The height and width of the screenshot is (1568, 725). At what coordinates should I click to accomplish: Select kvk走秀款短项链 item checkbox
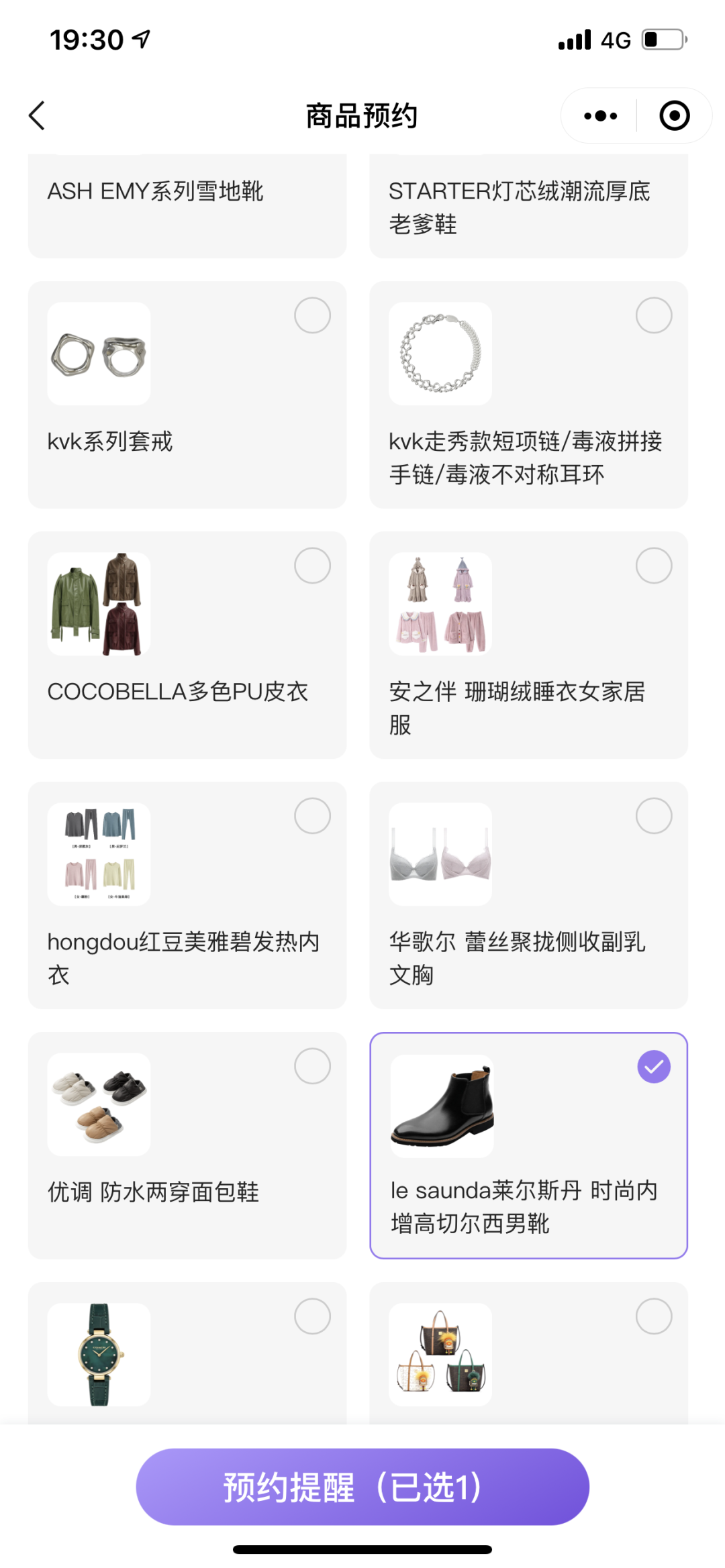654,315
